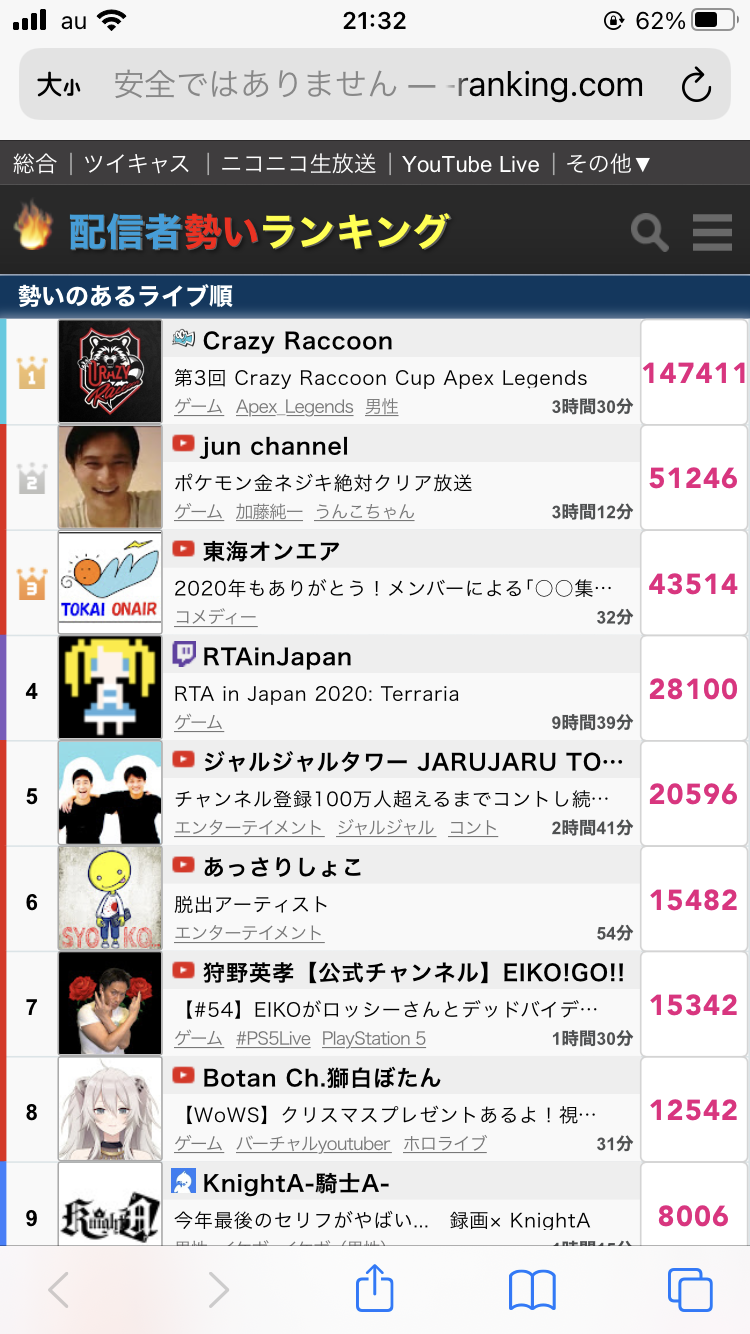The width and height of the screenshot is (750, 1334).
Task: Open Safari bookmarks
Action: click(x=532, y=1291)
